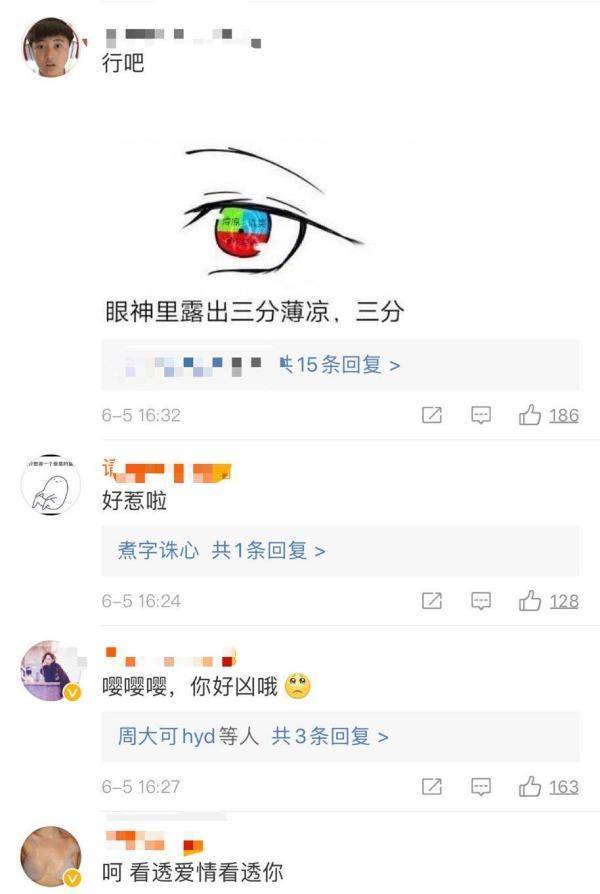Repost the 行吧 comment
Screen dimensions: 600x894
point(432,415)
